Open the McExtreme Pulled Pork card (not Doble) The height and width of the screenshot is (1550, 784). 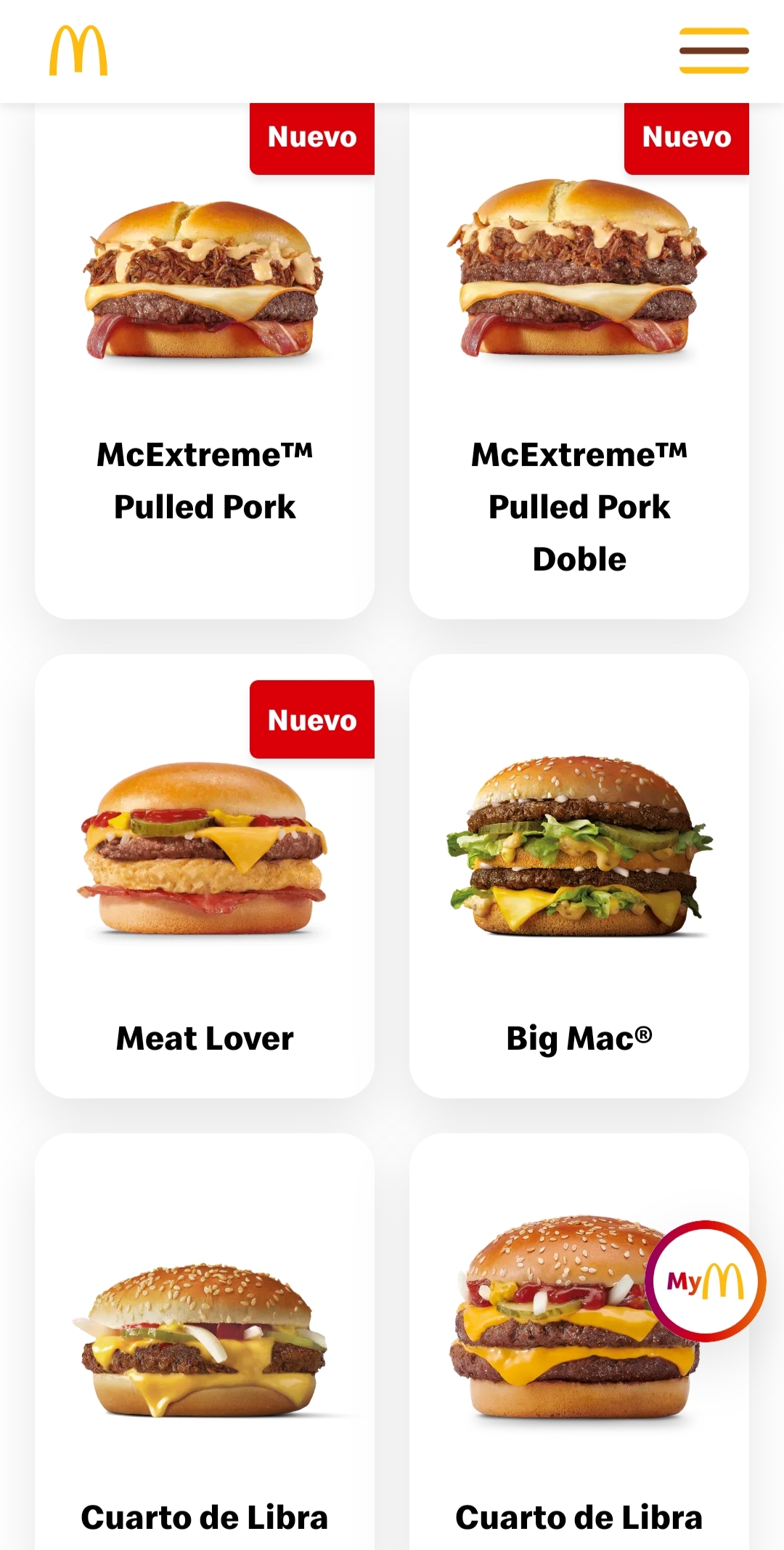tap(205, 363)
